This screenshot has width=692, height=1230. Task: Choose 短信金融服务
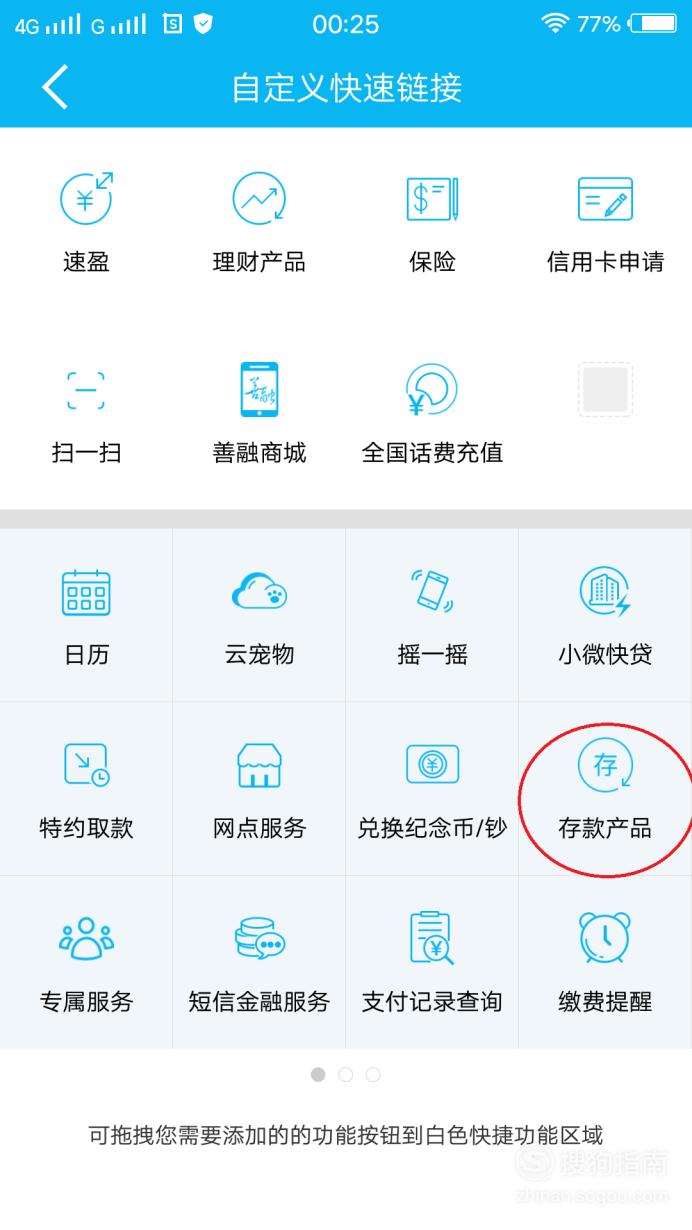tap(259, 962)
